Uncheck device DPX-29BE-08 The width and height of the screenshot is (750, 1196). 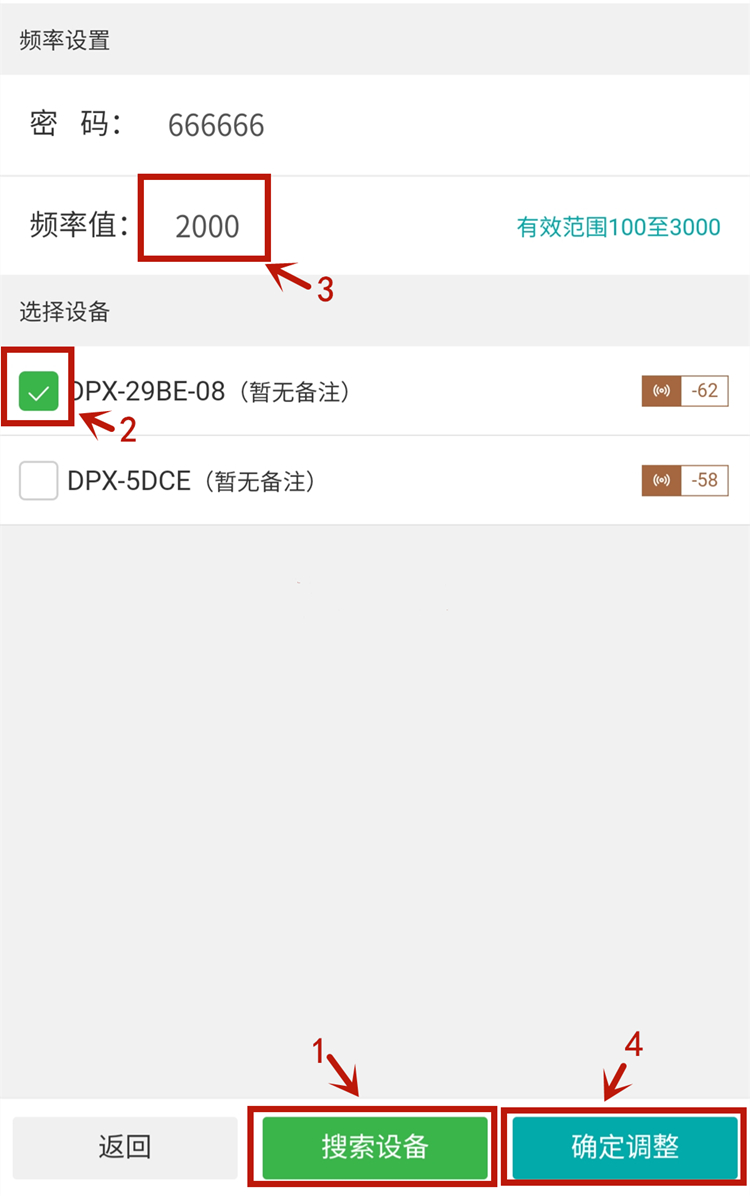click(39, 391)
